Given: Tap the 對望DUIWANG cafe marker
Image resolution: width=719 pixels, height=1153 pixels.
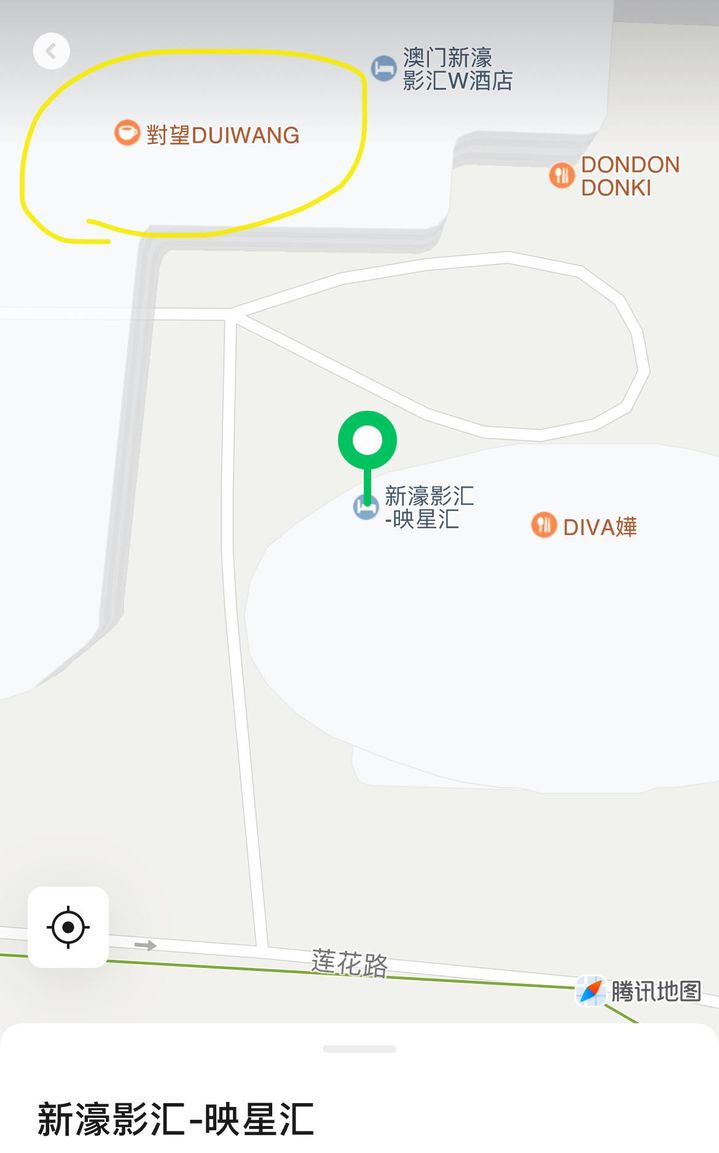Looking at the screenshot, I should [127, 133].
